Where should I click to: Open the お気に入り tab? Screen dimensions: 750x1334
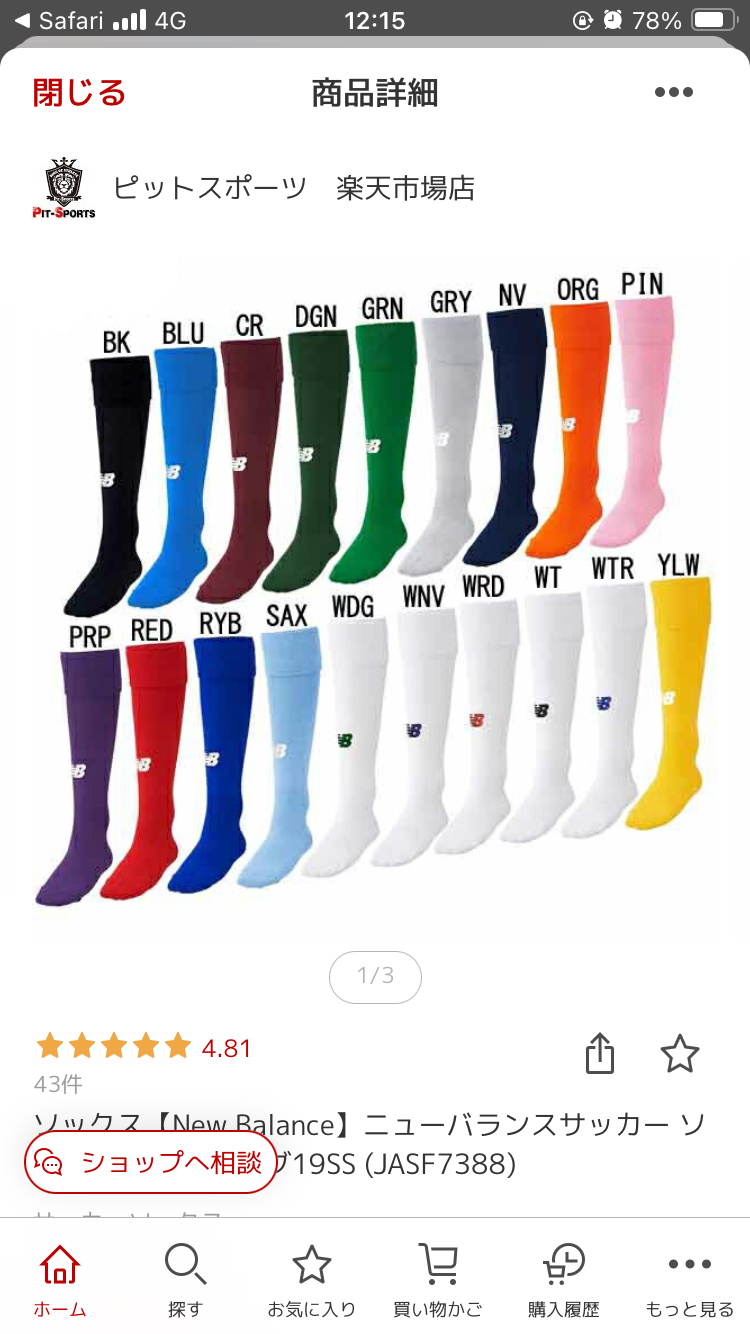(311, 1280)
